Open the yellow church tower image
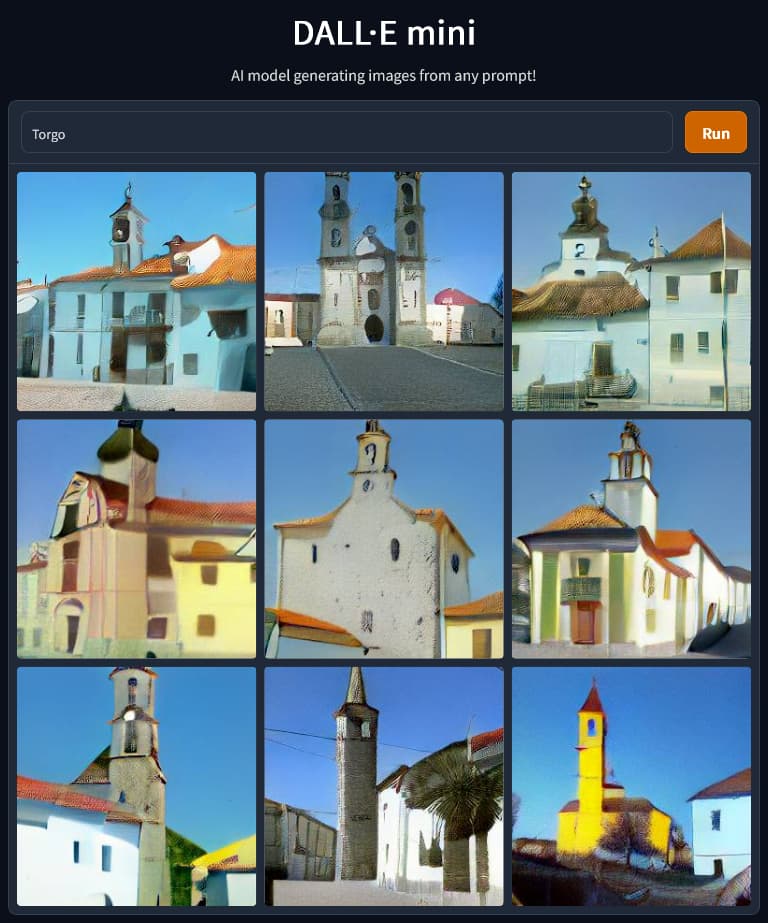Viewport: 768px width, 923px height. tap(631, 786)
